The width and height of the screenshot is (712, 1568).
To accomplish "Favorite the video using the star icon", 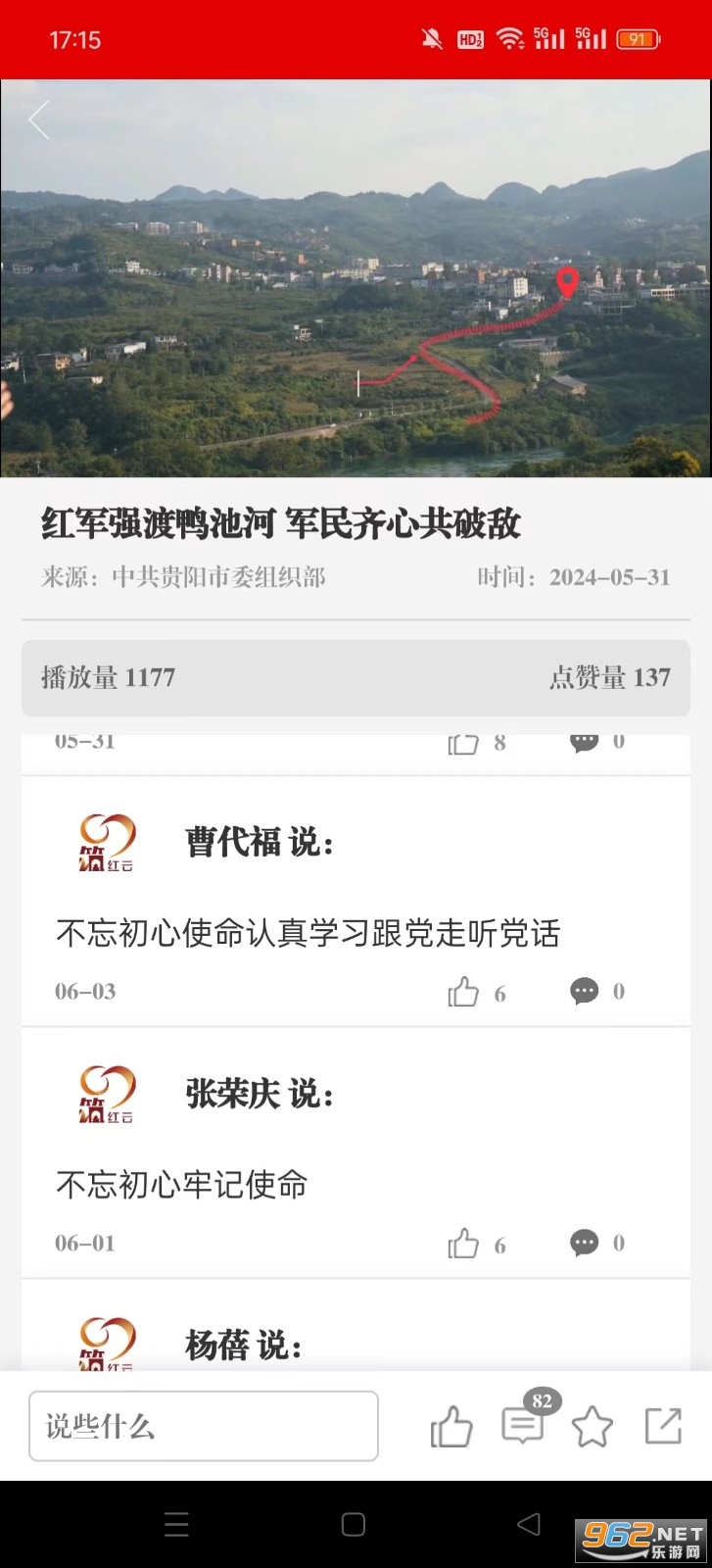I will click(x=594, y=1429).
